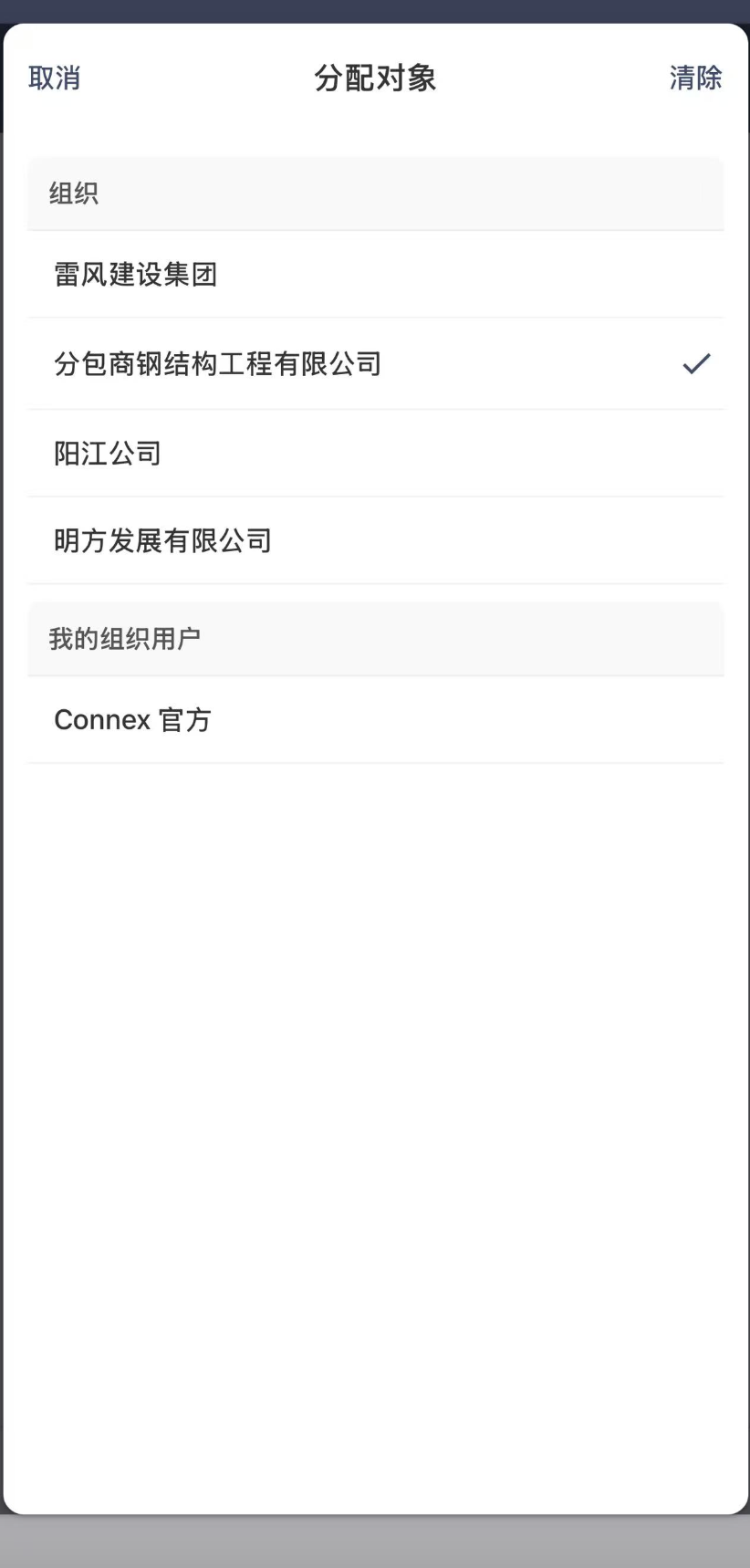Image resolution: width=750 pixels, height=1568 pixels.
Task: Deselect 分包商钢结构工程有限公司
Action: pos(217,364)
